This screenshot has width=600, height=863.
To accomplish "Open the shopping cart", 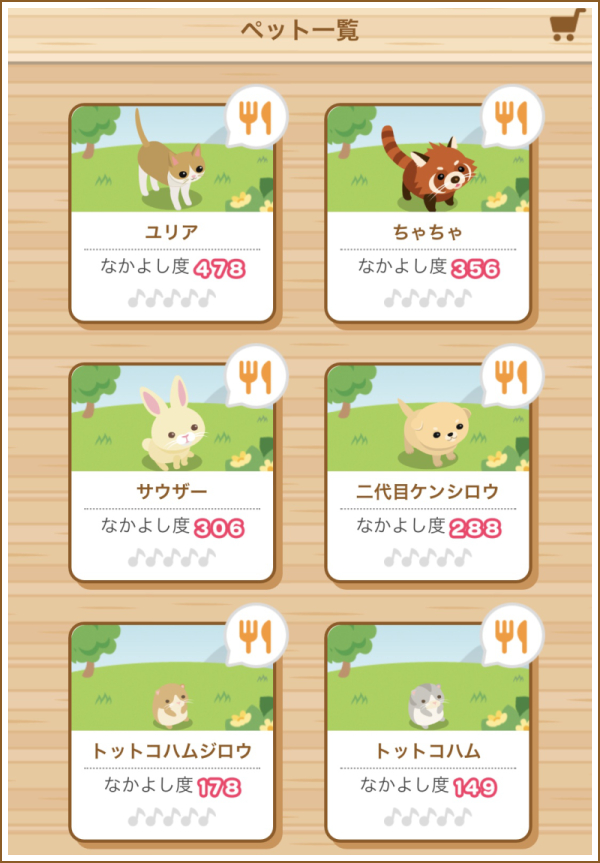I will tap(566, 25).
